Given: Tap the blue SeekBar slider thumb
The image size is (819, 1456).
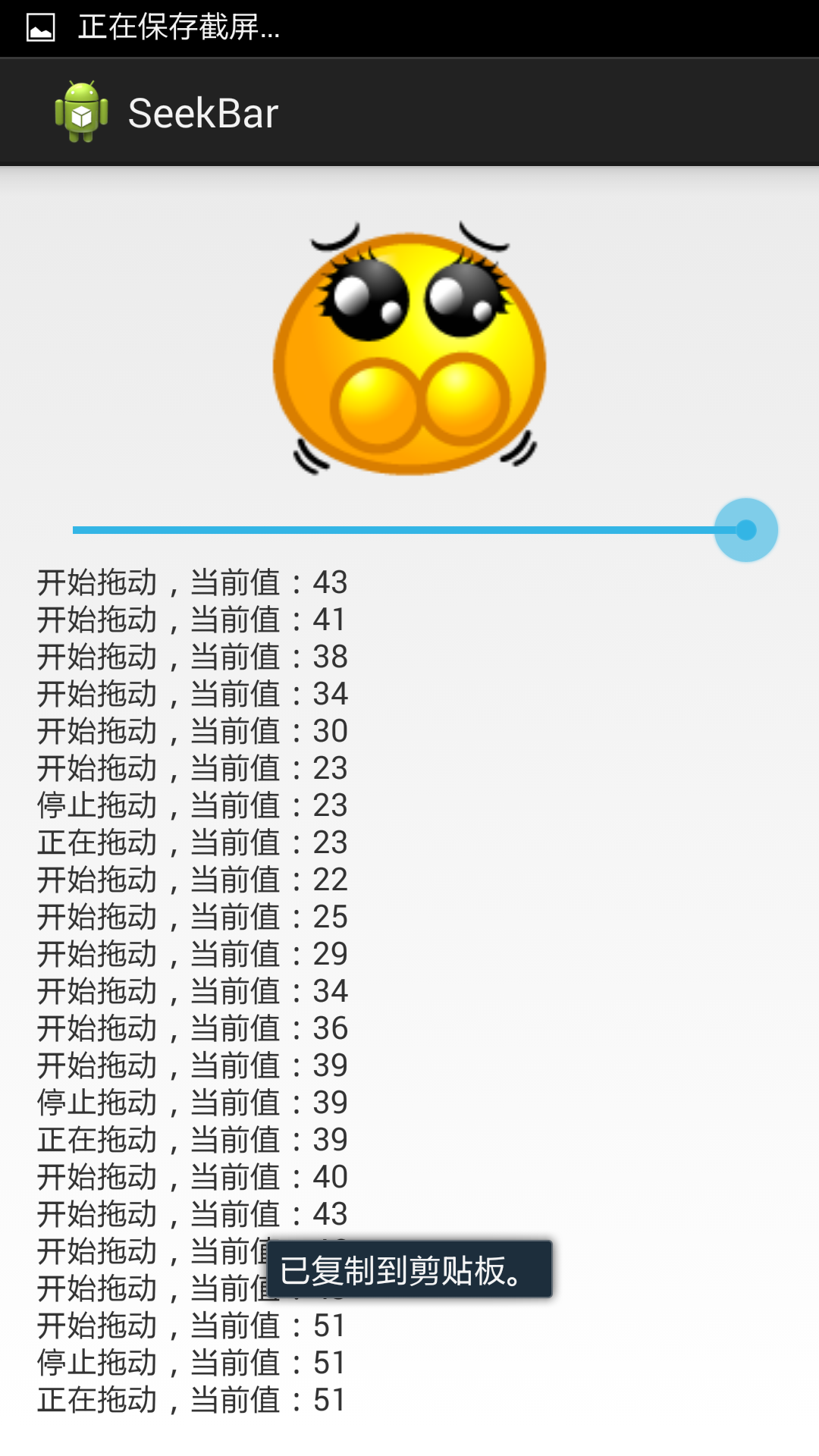Looking at the screenshot, I should pyautogui.click(x=746, y=530).
